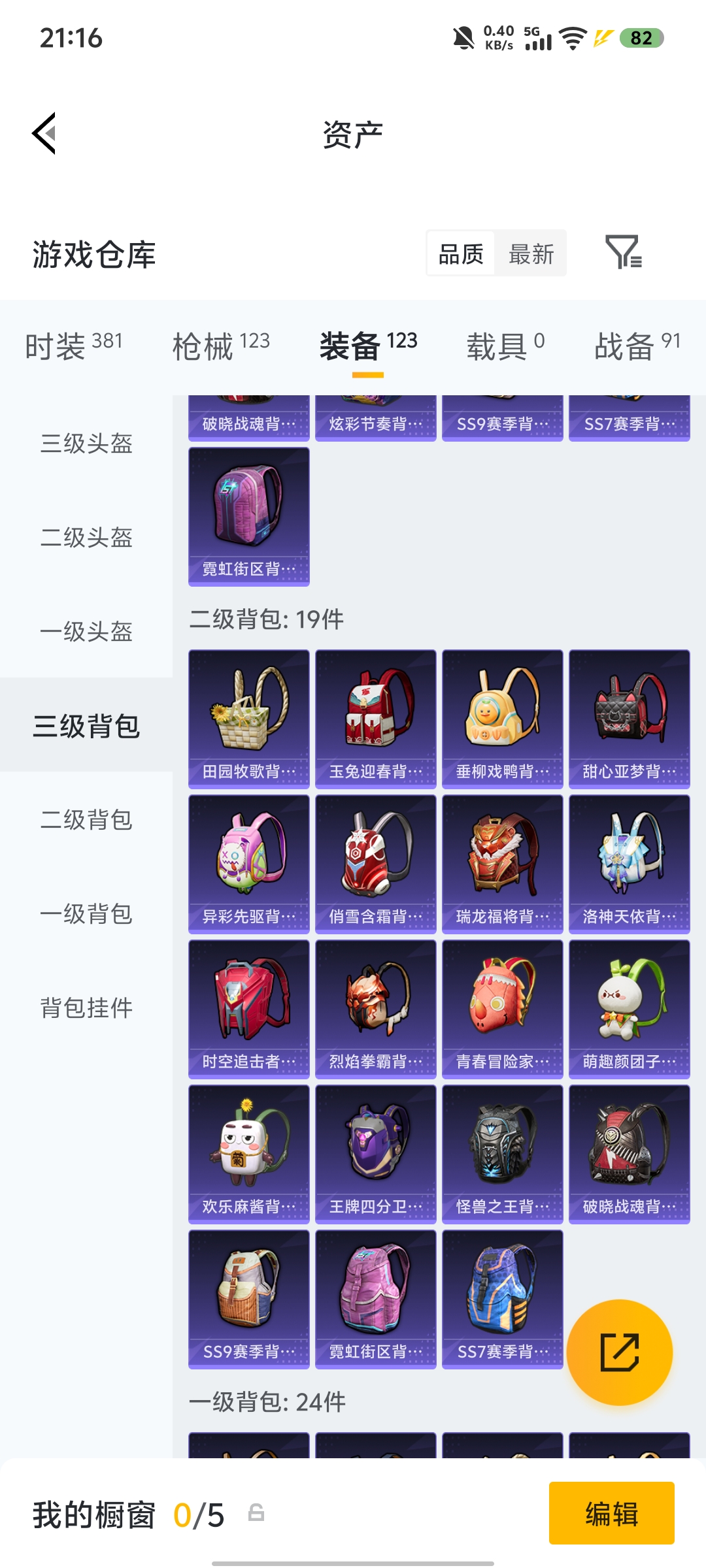Select the 欢乐麻酱 backpack item
Viewport: 706px width, 1568px height.
pyautogui.click(x=249, y=1154)
